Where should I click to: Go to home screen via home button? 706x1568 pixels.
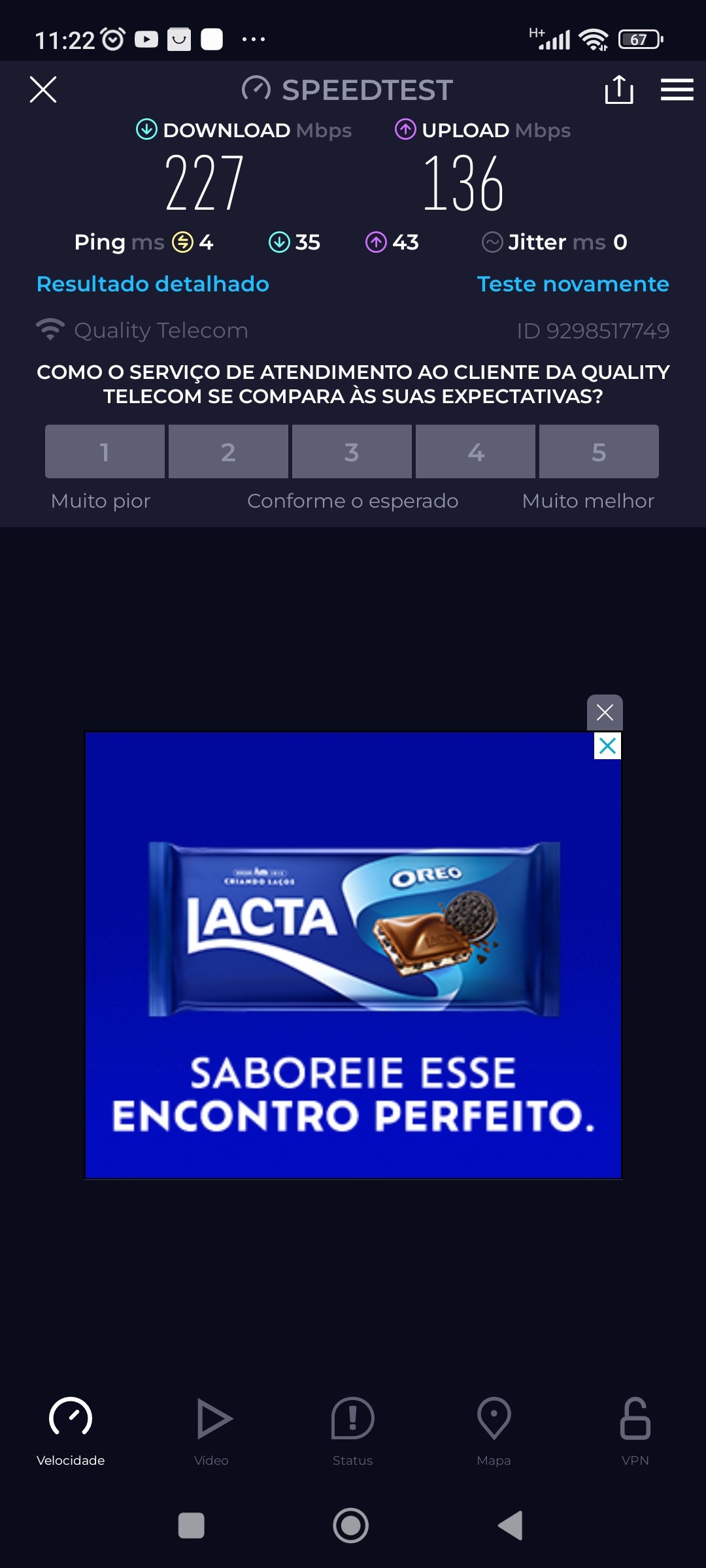pos(351,1526)
